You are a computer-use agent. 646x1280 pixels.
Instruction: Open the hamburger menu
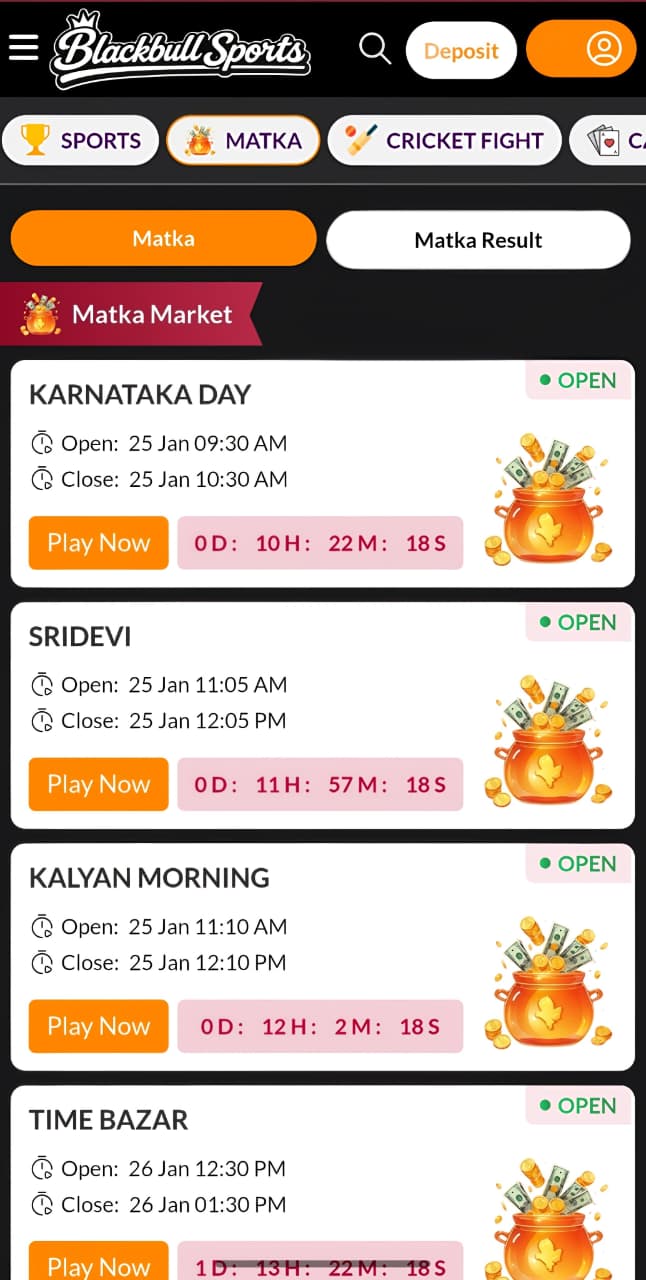pyautogui.click(x=23, y=47)
